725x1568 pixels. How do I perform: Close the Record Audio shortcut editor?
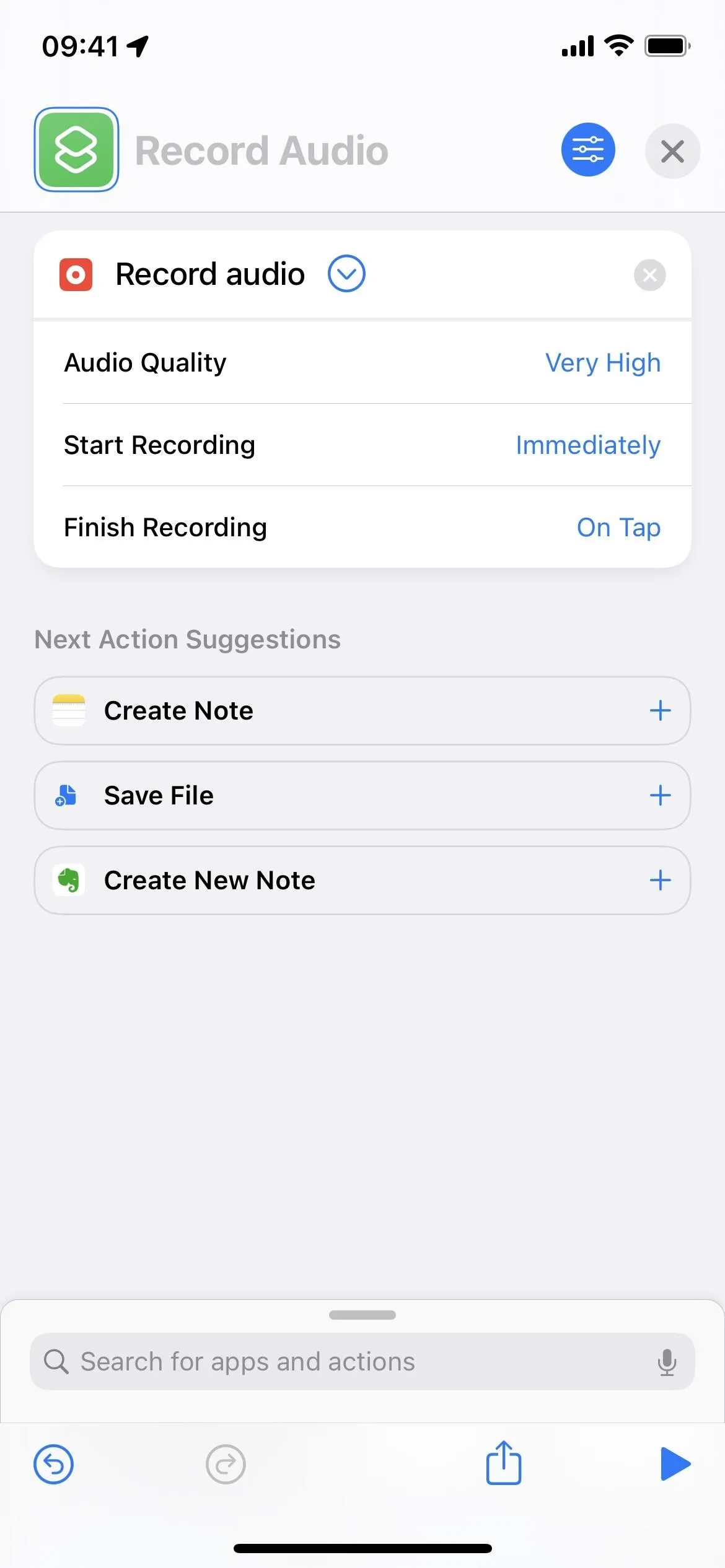pos(672,151)
